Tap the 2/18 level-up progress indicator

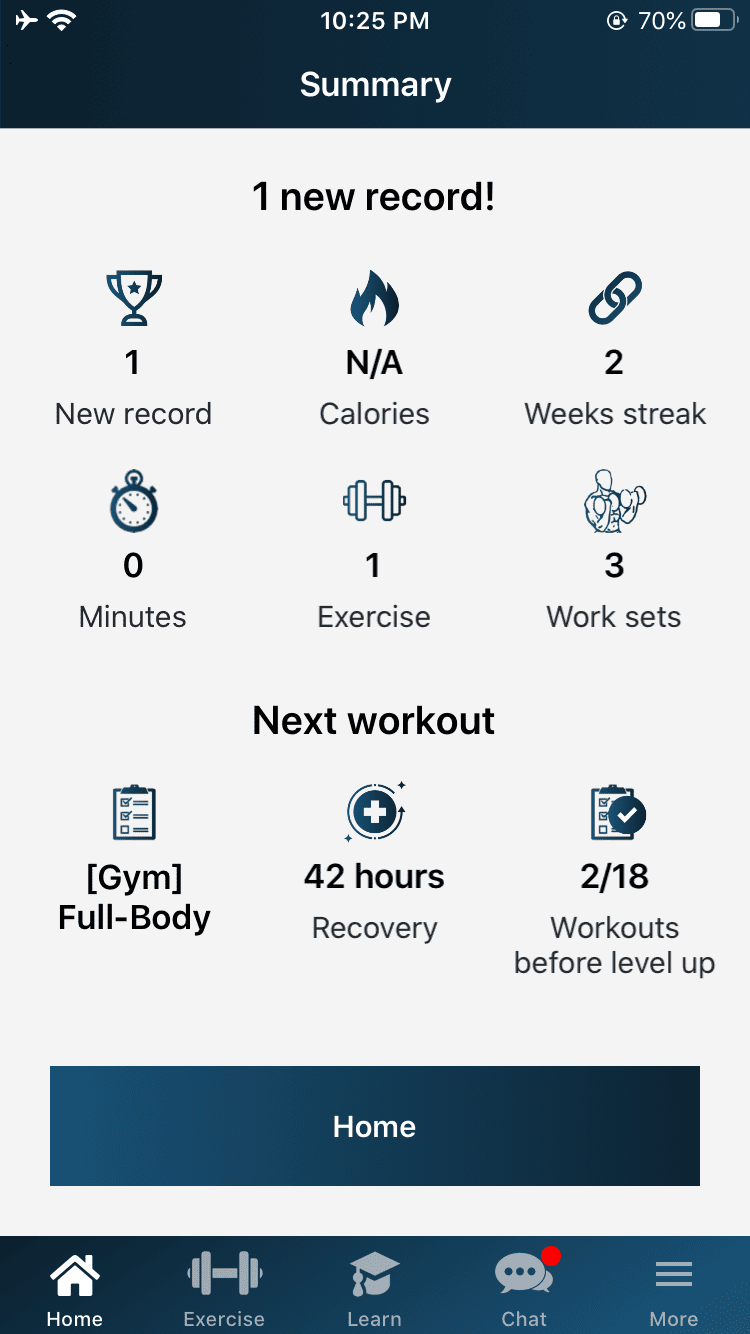614,876
